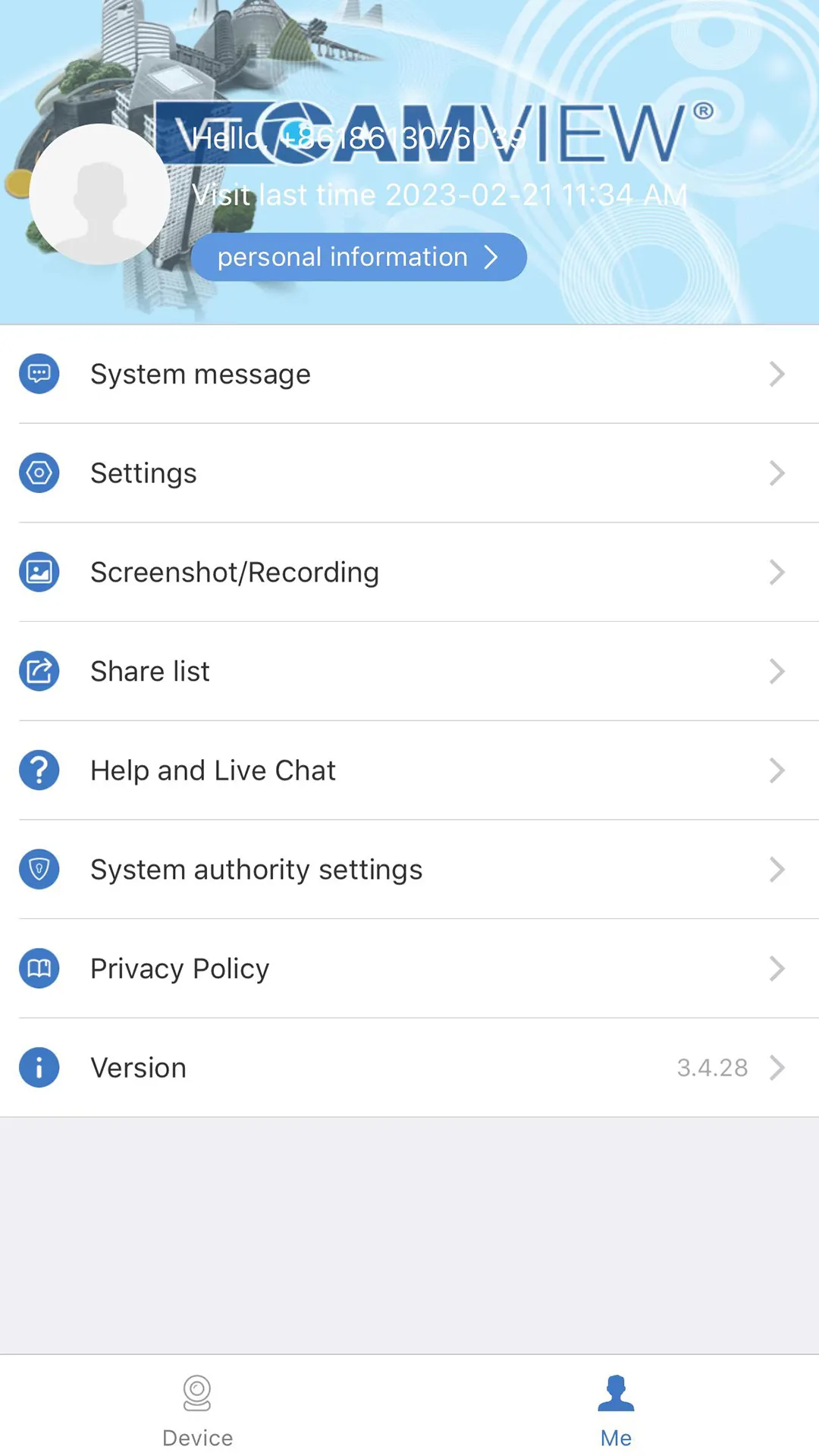This screenshot has width=819, height=1456.
Task: Expand the Version row chevron
Action: coord(777,1067)
